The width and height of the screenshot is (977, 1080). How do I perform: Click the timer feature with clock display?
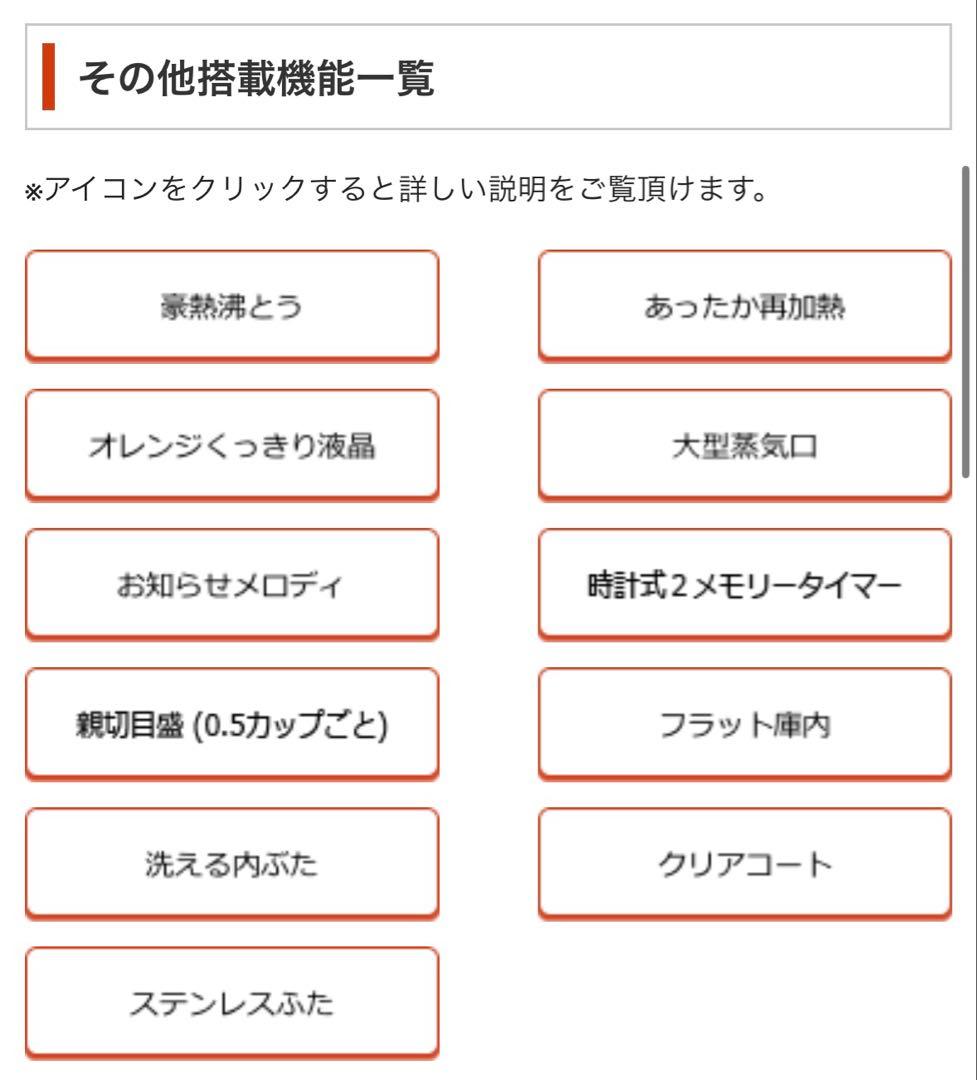click(744, 583)
